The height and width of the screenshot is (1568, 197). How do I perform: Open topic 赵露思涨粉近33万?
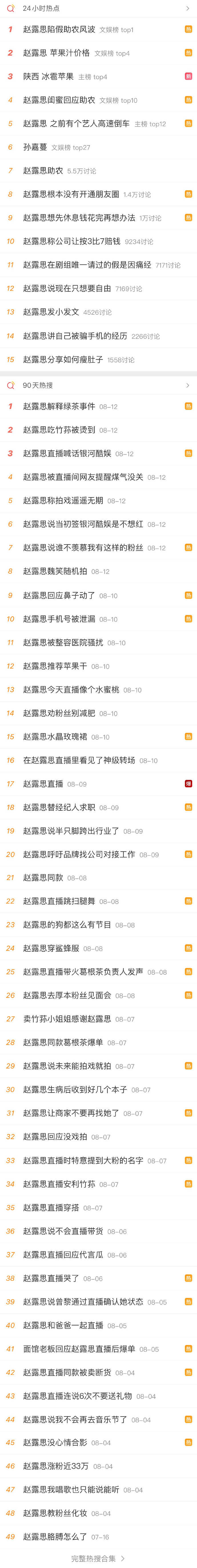pos(55,1466)
